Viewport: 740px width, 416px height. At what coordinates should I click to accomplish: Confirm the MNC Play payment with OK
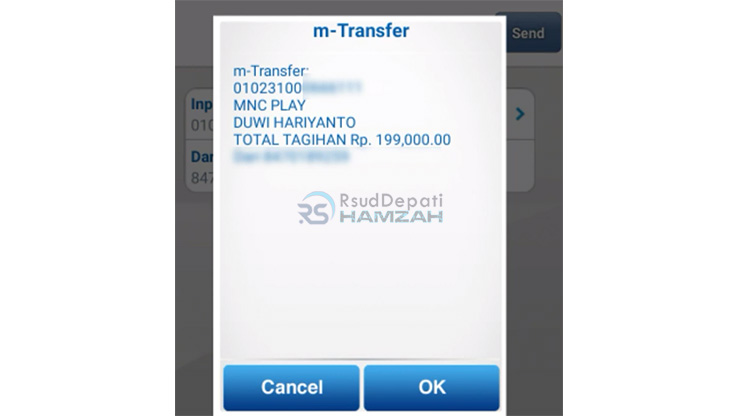(432, 387)
